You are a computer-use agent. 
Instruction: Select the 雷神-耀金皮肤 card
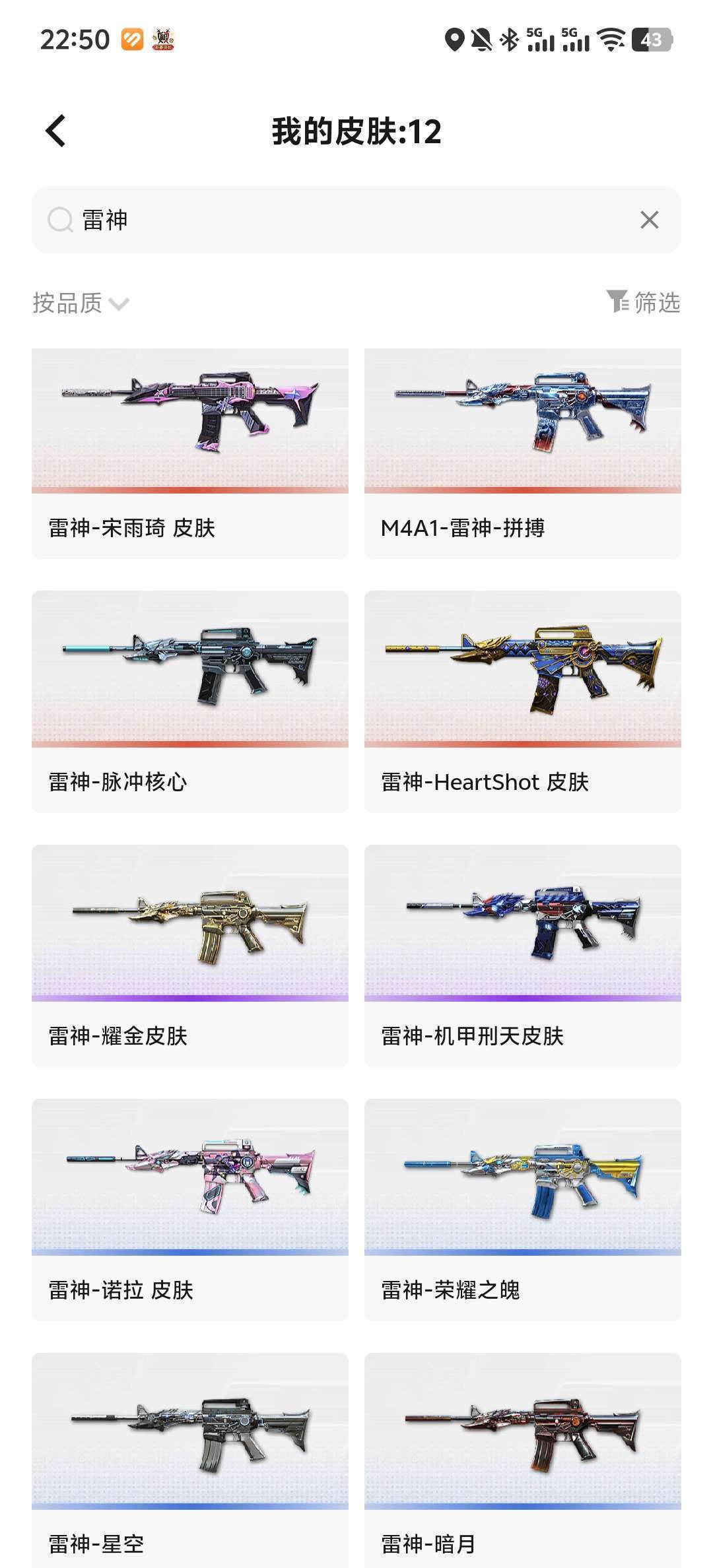190,956
